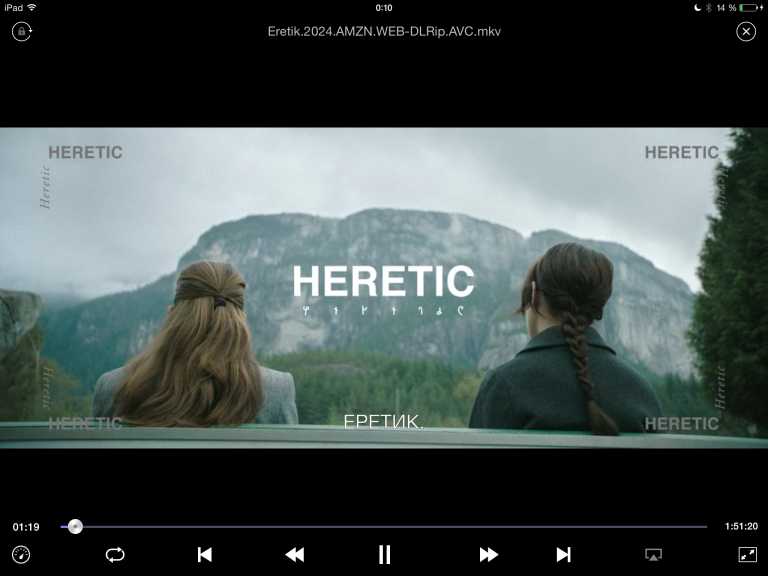768x576 pixels.
Task: Toggle the screen rotation lock
Action: click(x=21, y=32)
